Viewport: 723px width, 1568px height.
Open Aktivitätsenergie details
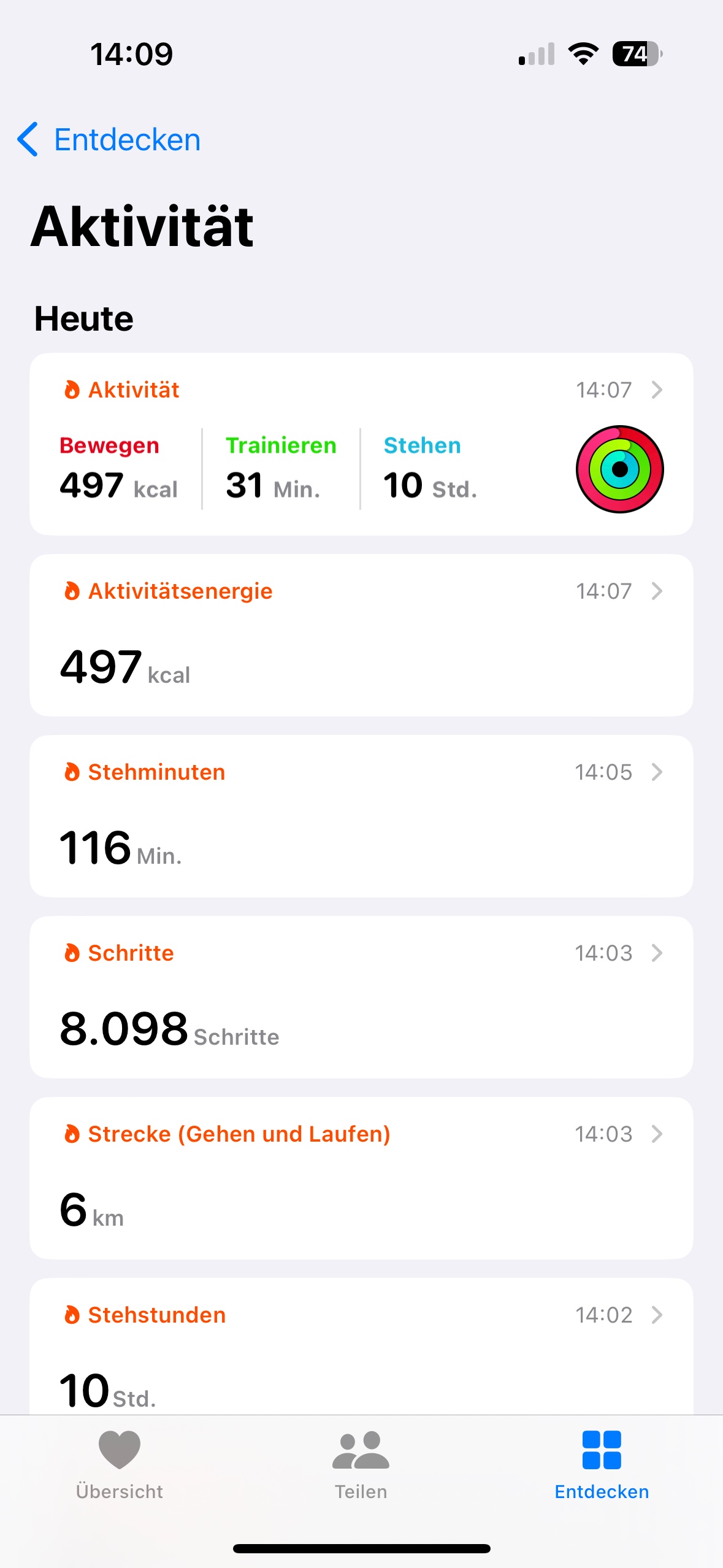click(x=361, y=634)
